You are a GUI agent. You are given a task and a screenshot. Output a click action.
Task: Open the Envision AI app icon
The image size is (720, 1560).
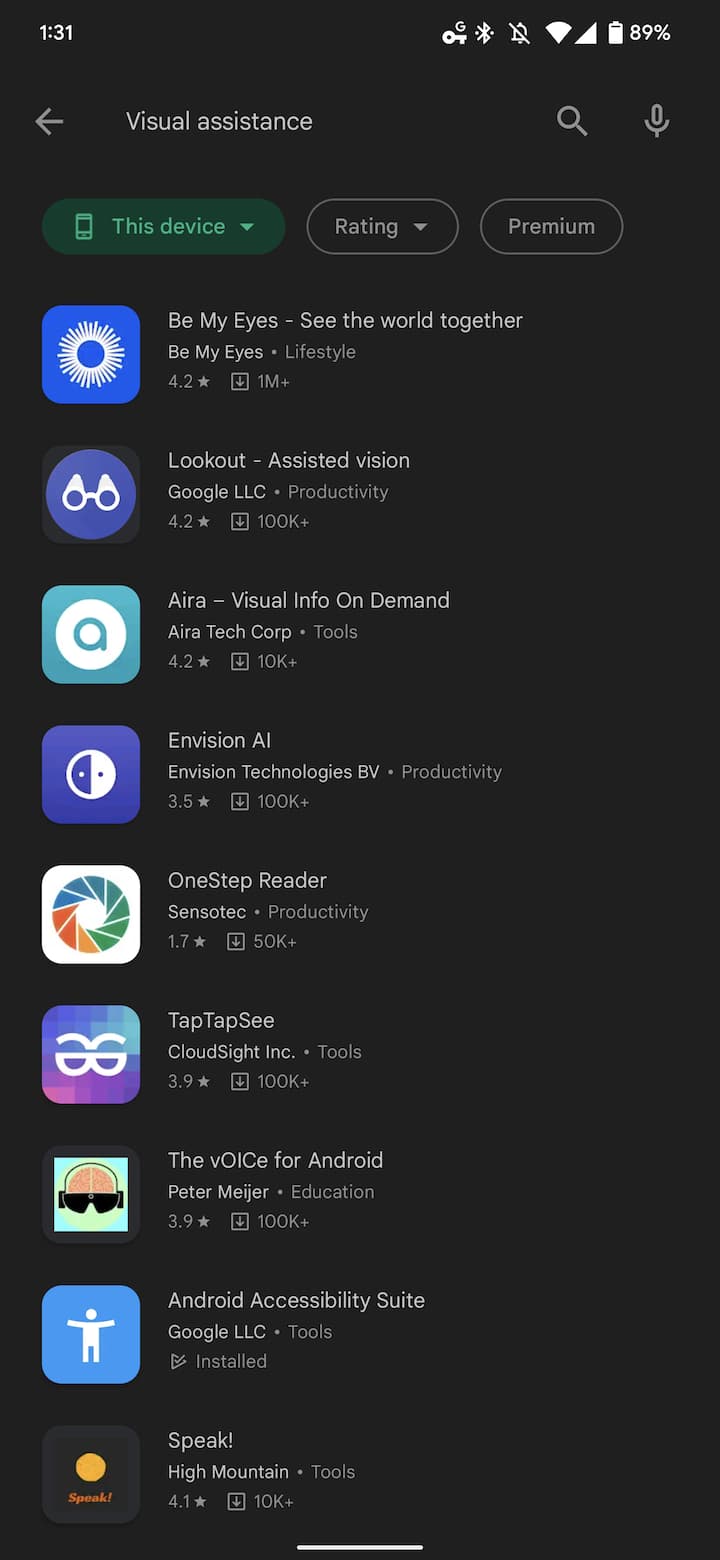[91, 774]
